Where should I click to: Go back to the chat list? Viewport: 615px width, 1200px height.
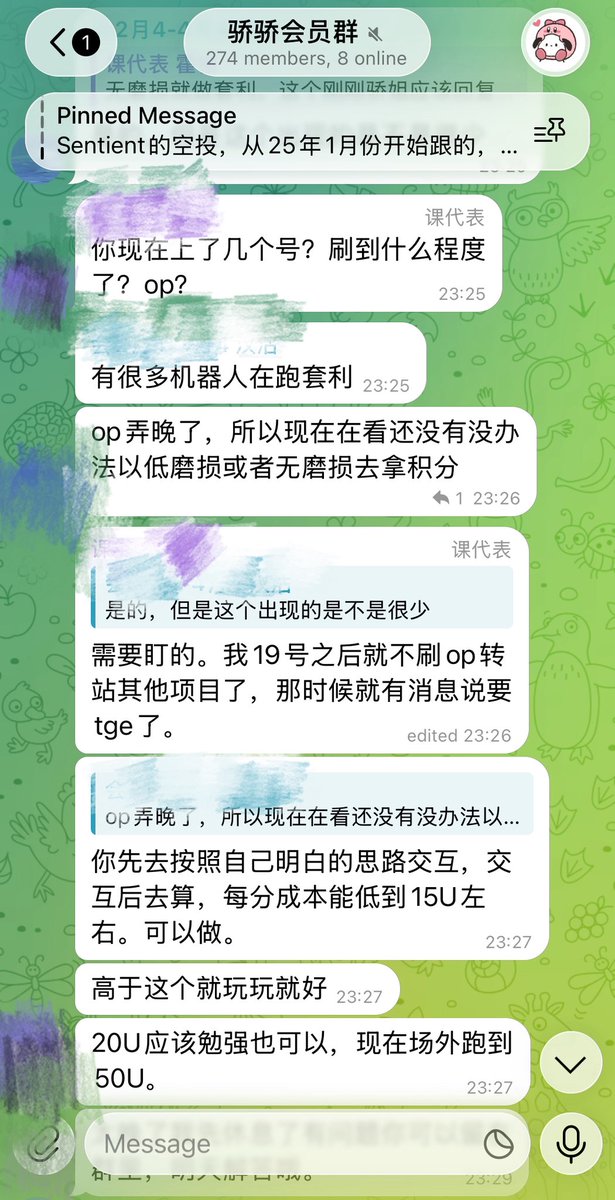tap(74, 42)
